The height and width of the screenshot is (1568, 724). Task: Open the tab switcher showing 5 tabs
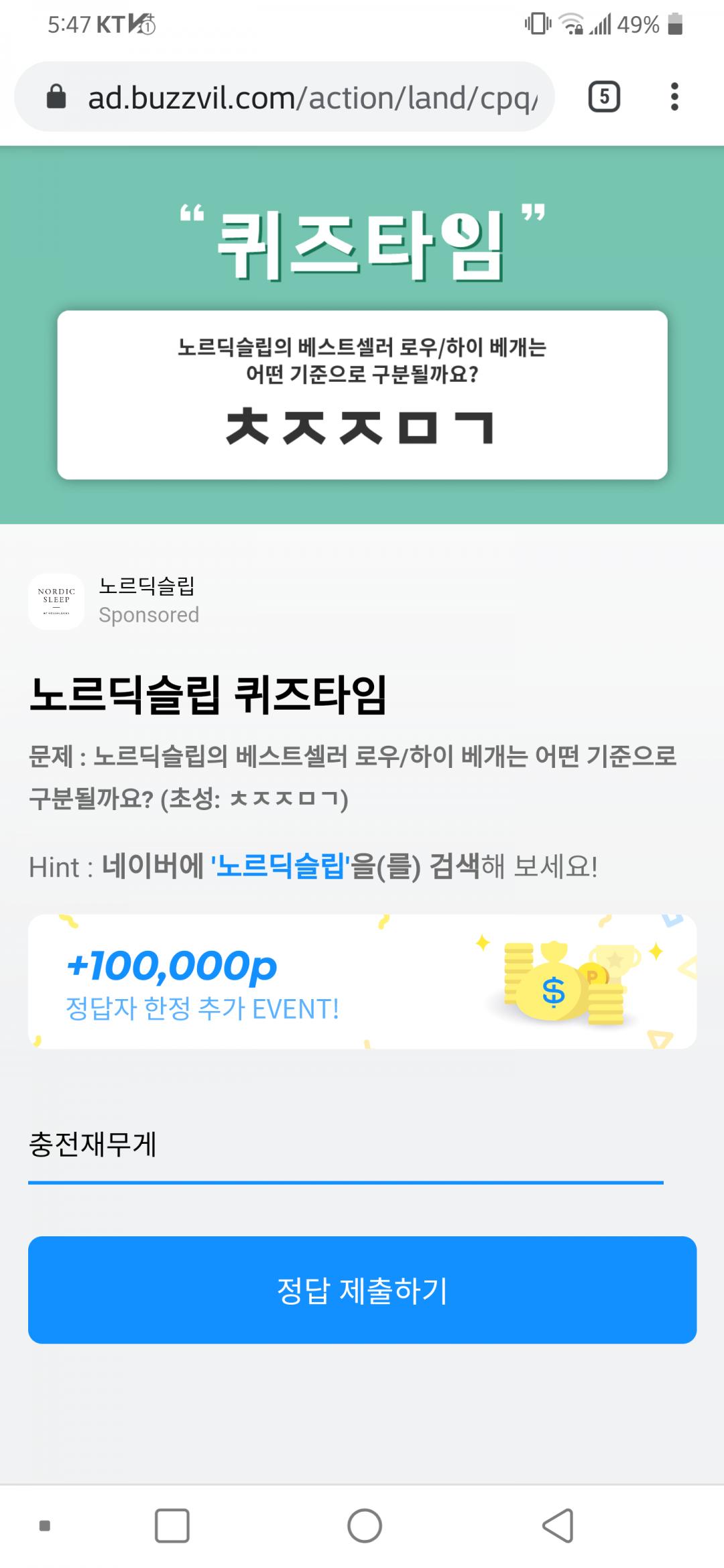(x=604, y=97)
